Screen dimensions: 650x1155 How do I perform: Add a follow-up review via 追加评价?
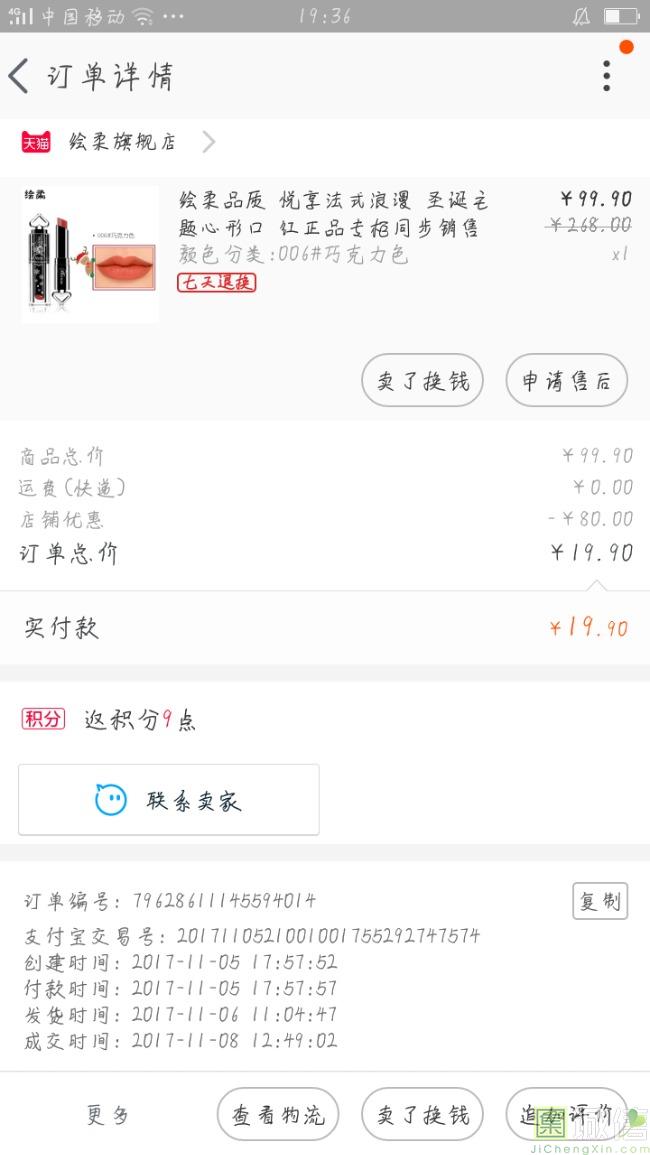(566, 1115)
